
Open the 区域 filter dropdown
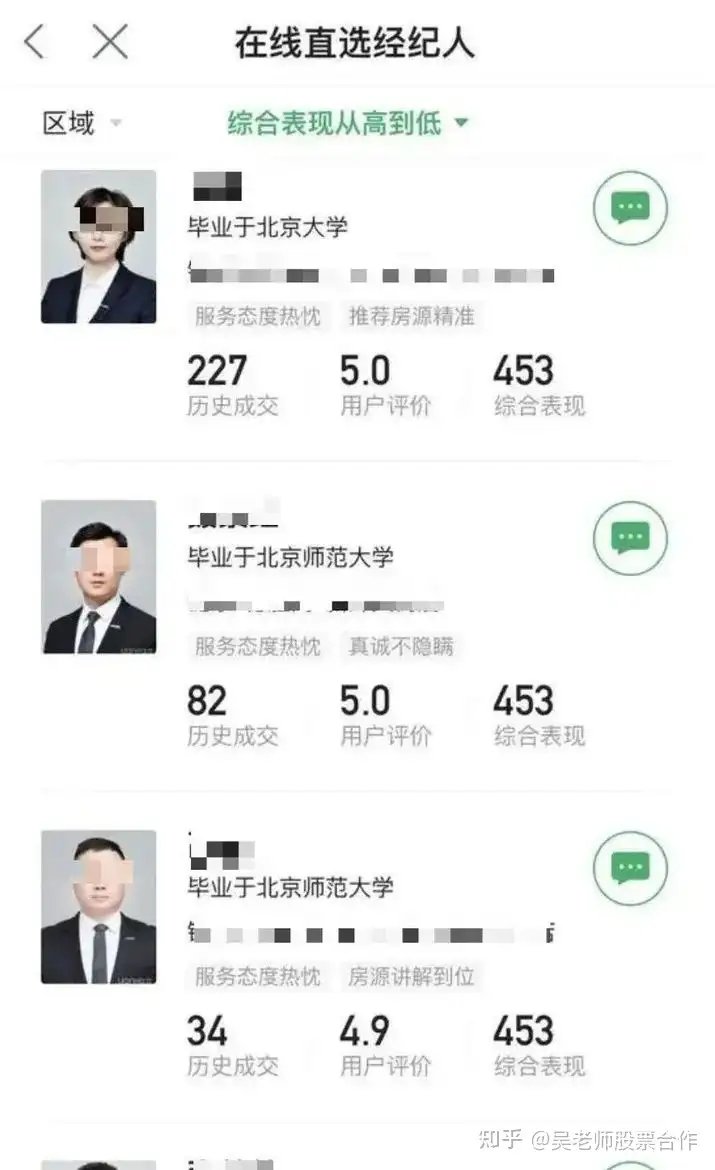[81, 123]
